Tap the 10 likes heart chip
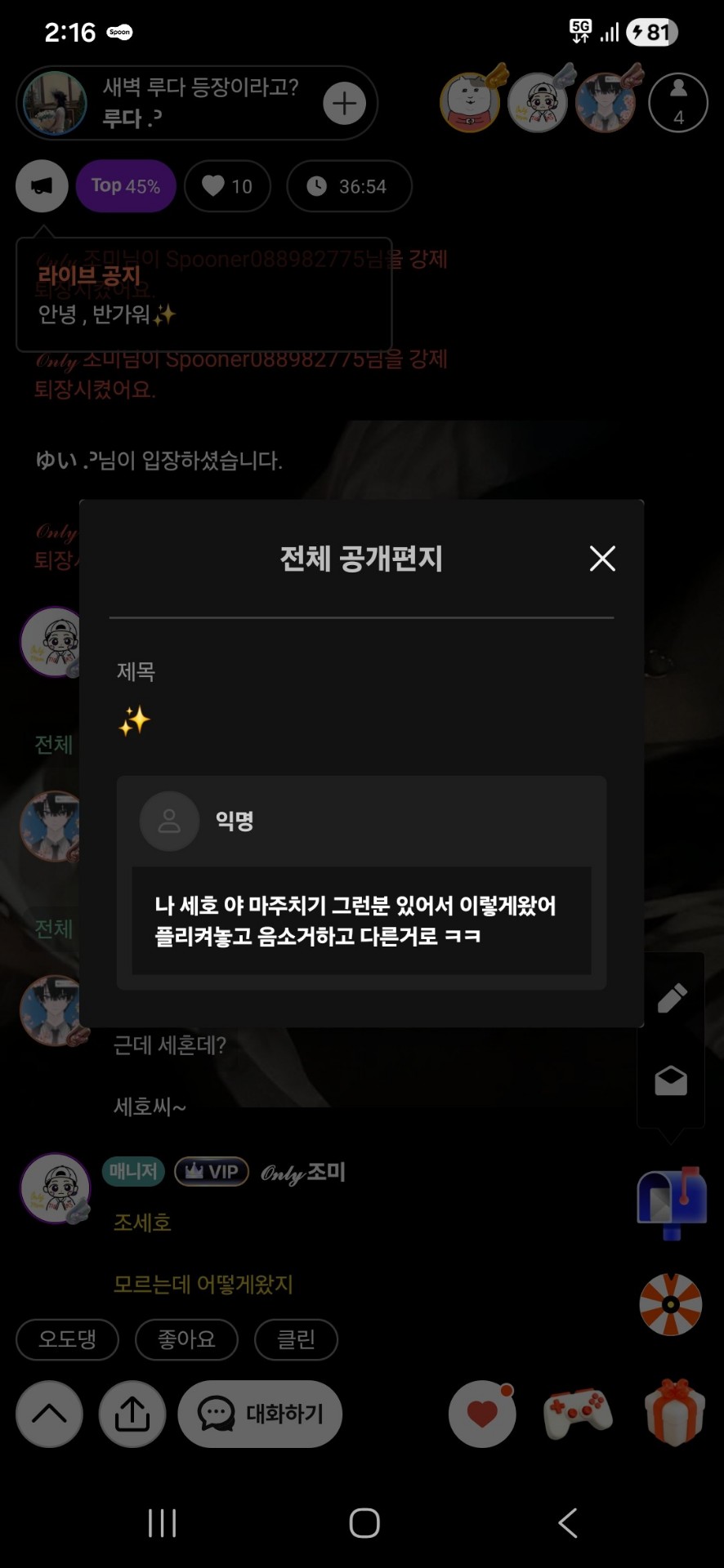This screenshot has height=1568, width=724. coord(228,186)
